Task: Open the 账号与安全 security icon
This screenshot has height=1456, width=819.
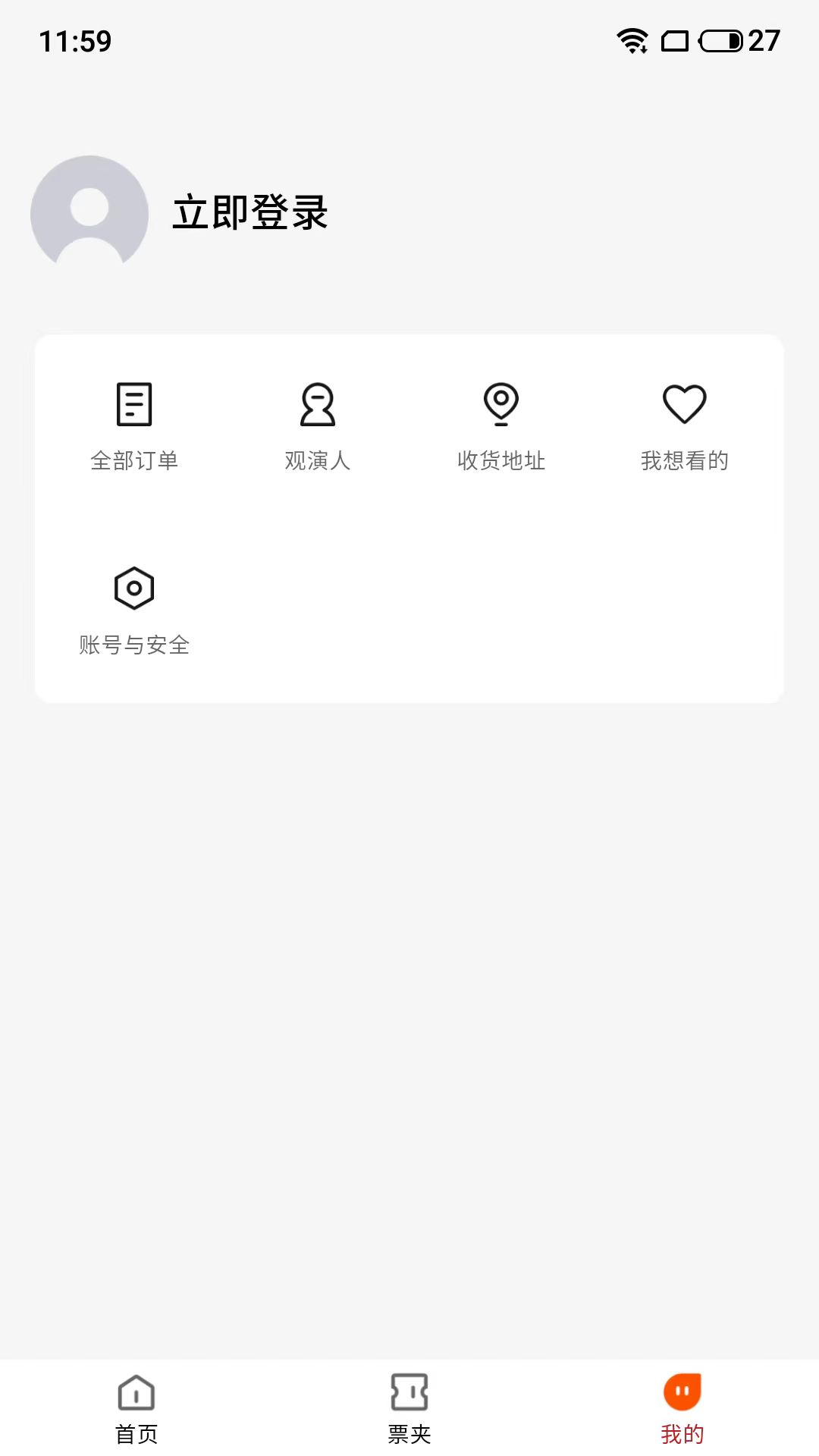Action: pyautogui.click(x=134, y=587)
